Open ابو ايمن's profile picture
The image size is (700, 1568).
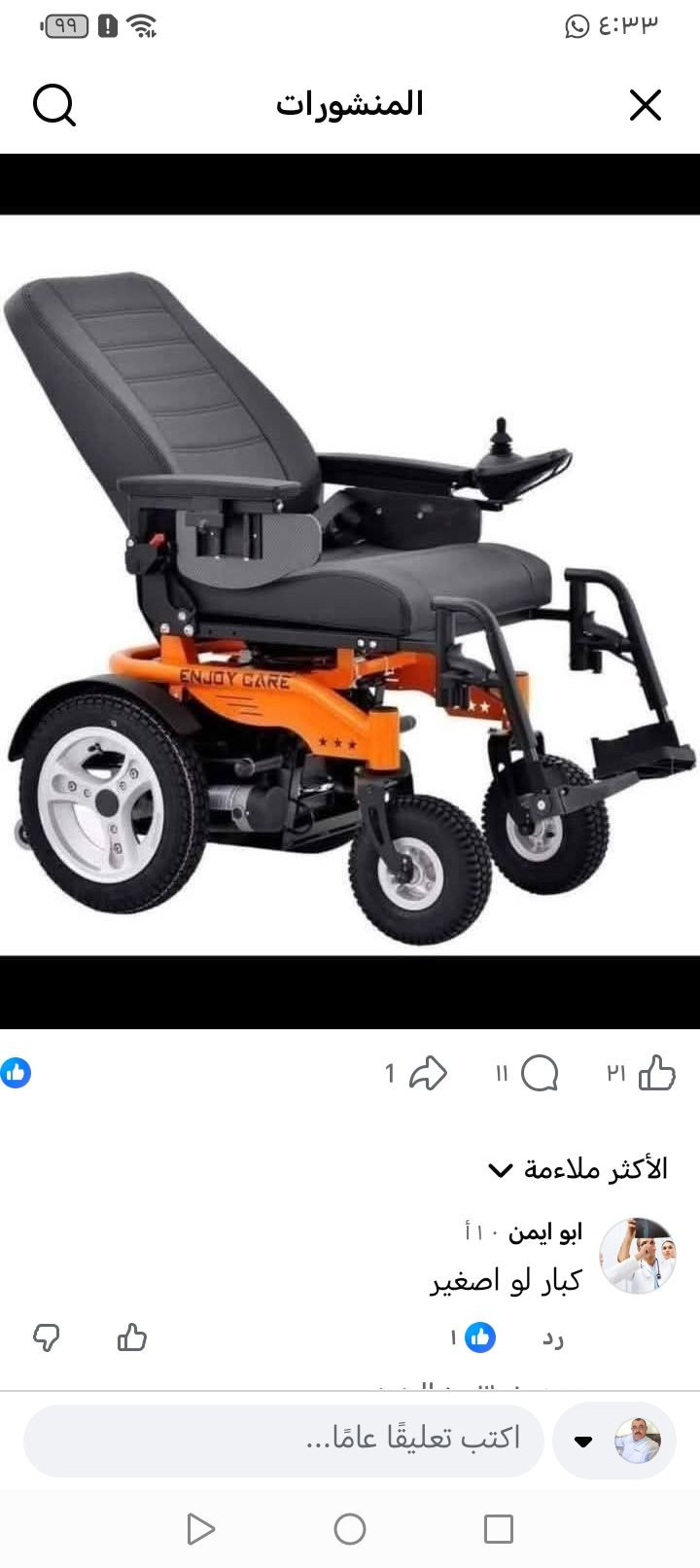click(638, 1256)
